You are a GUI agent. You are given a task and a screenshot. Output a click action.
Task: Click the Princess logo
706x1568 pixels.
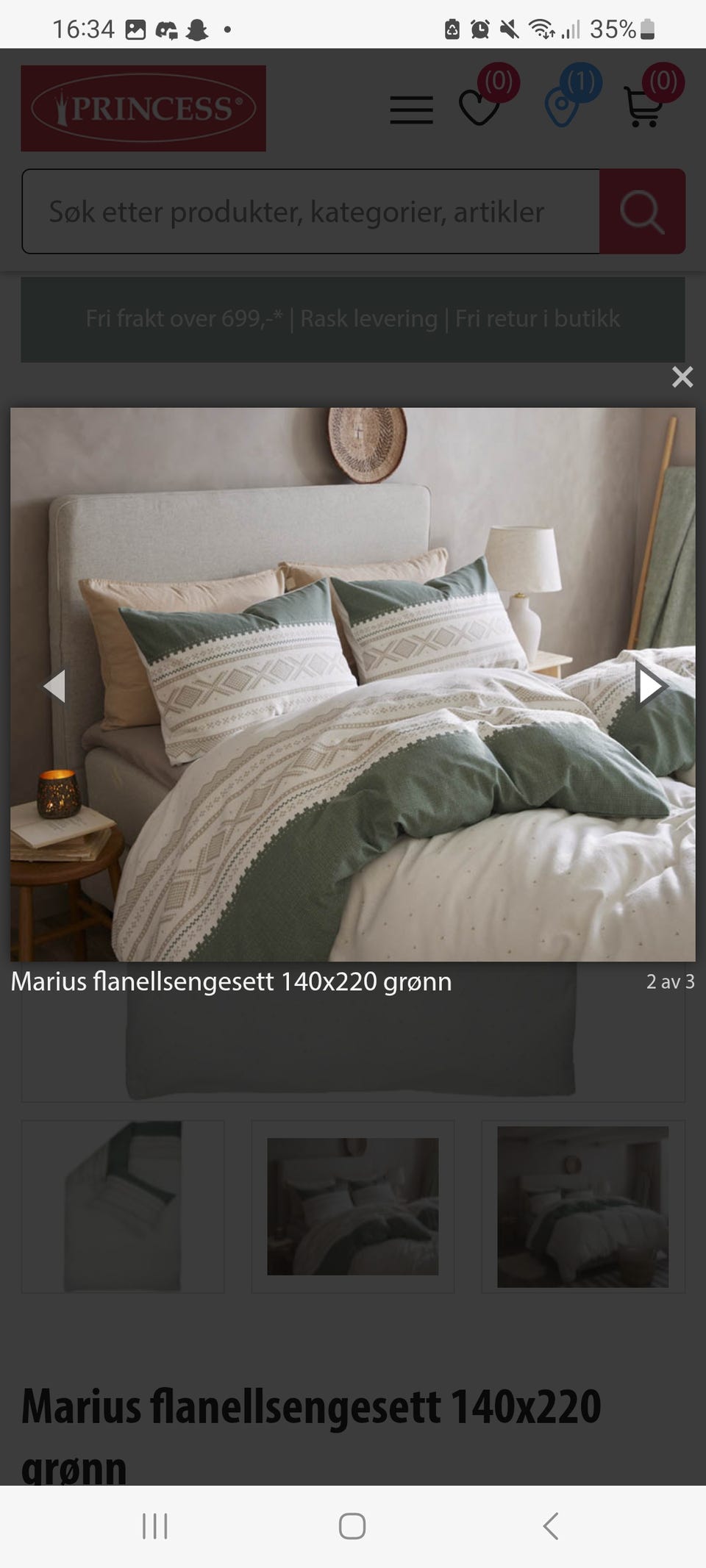click(143, 107)
